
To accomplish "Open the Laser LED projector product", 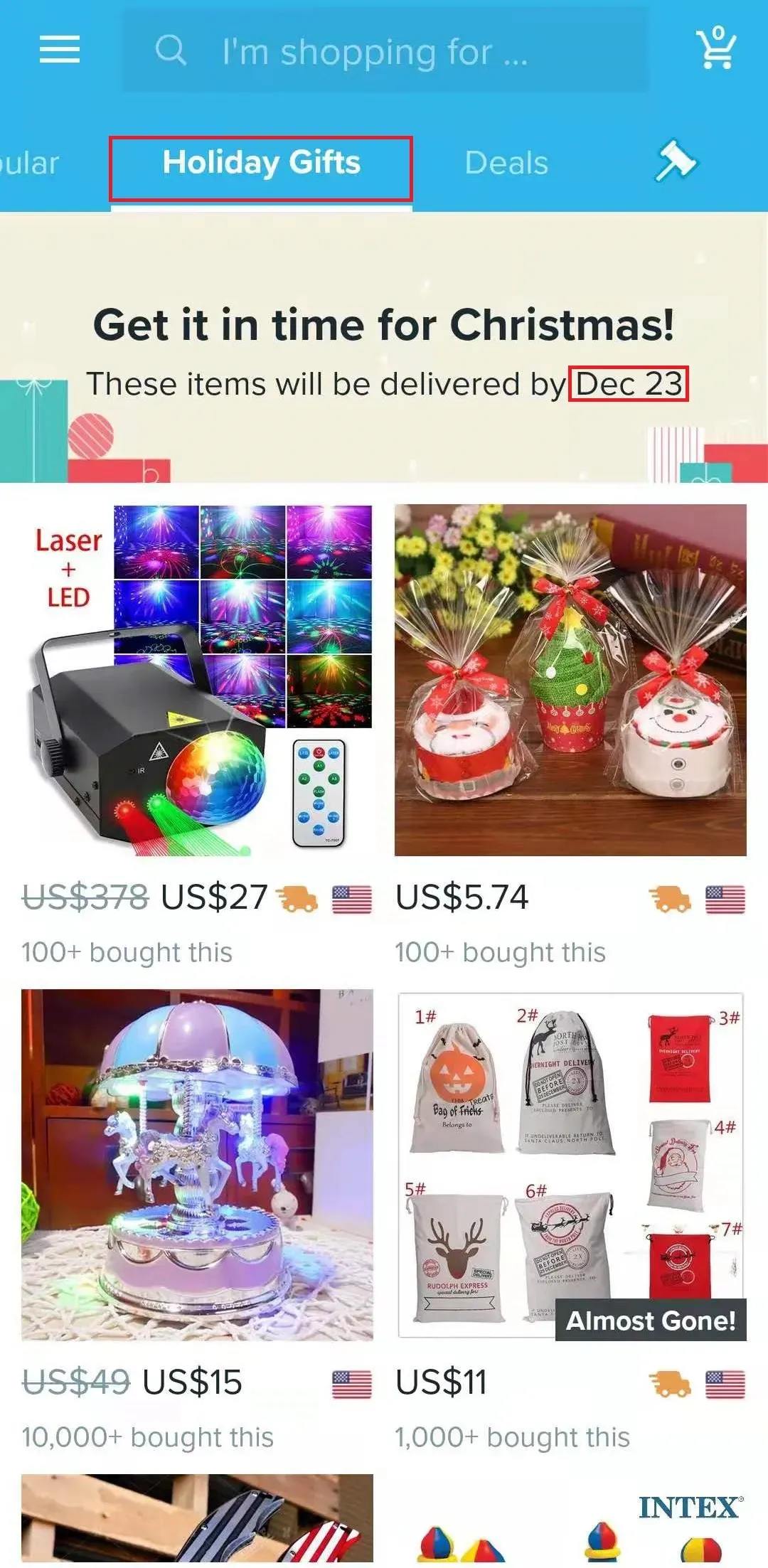I will coord(197,681).
